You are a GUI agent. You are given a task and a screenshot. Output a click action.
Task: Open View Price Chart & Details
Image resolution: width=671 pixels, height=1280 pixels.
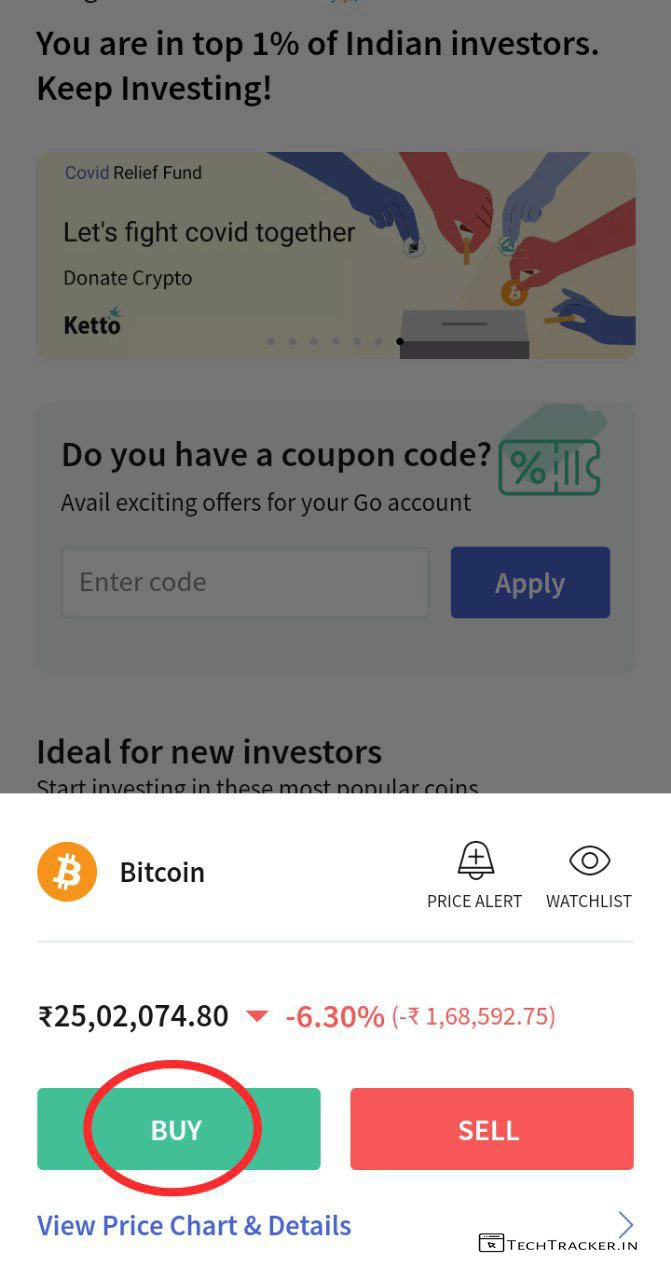pos(194,1225)
